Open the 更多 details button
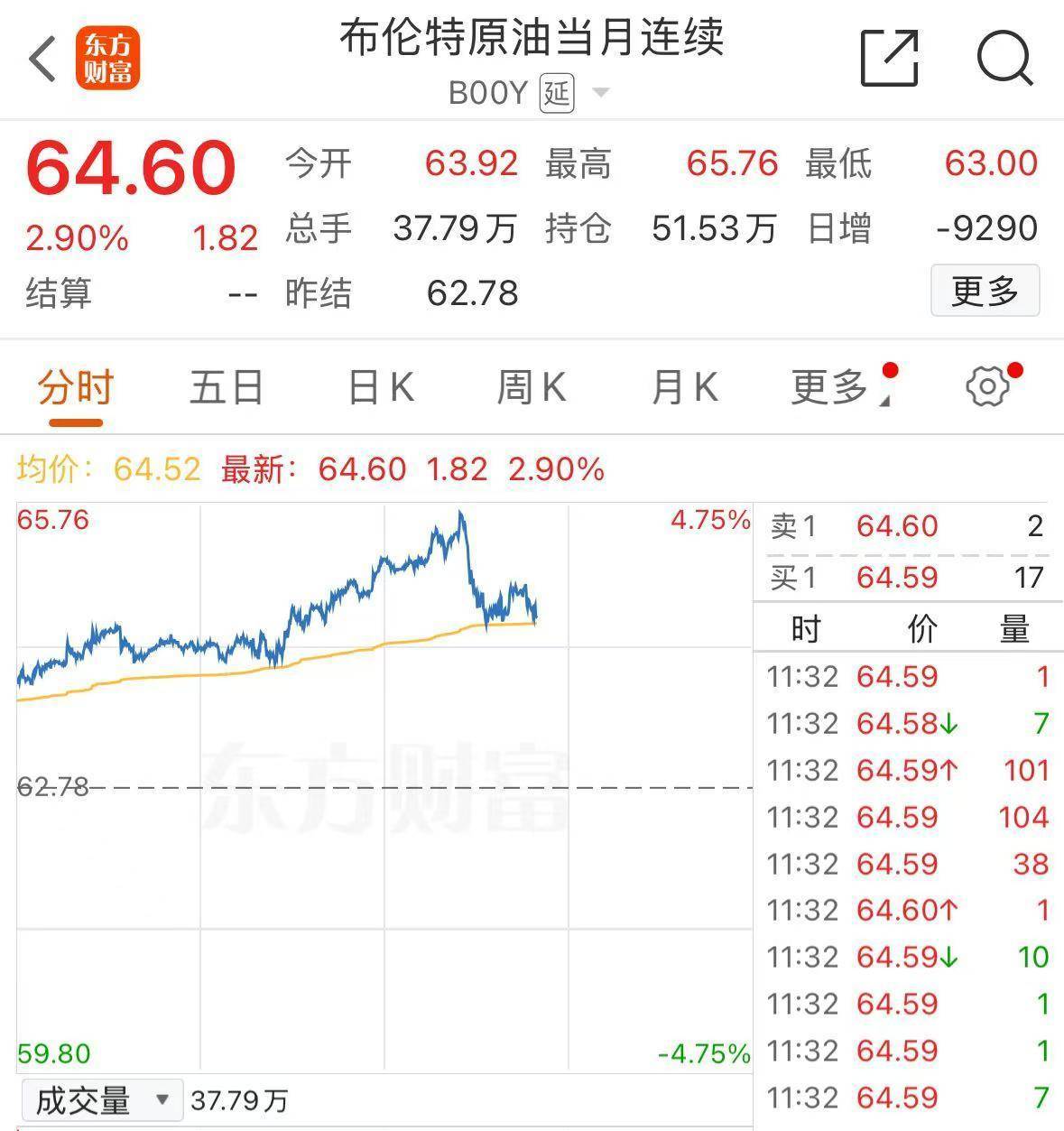Viewport: 1064px width, 1131px height. pyautogui.click(x=985, y=291)
